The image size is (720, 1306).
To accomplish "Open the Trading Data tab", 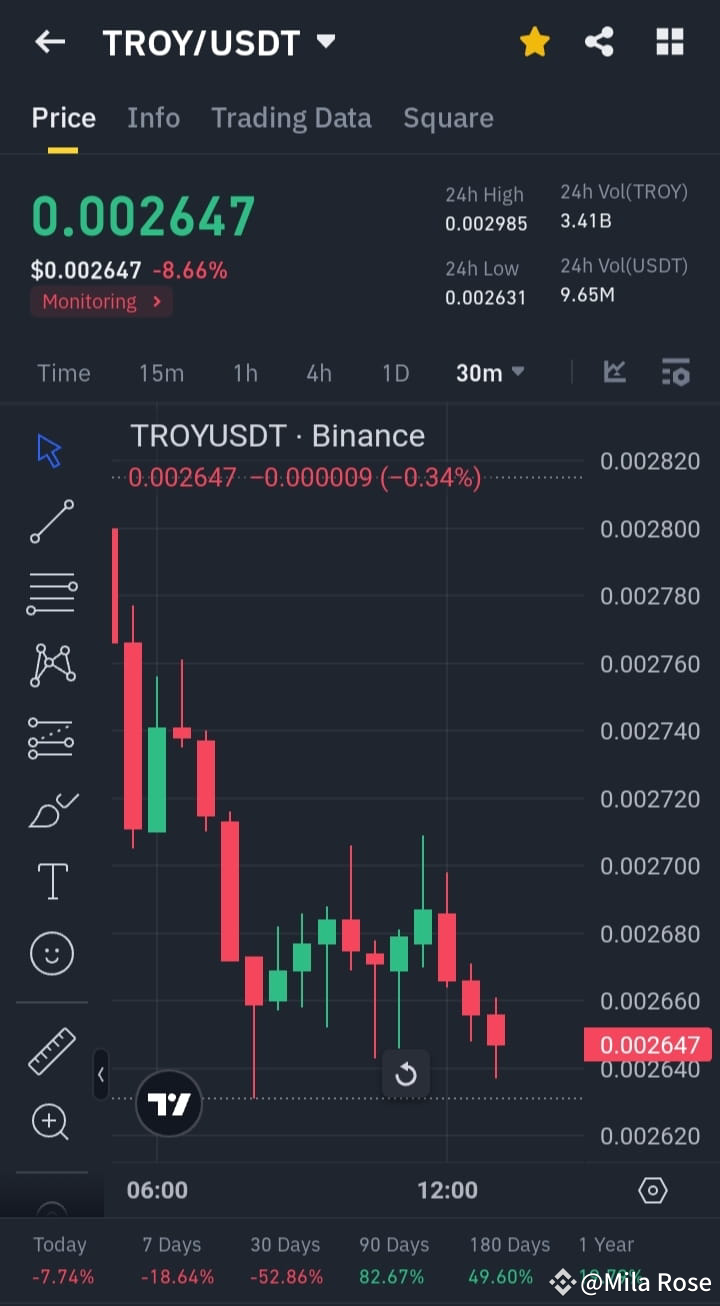I will click(291, 117).
